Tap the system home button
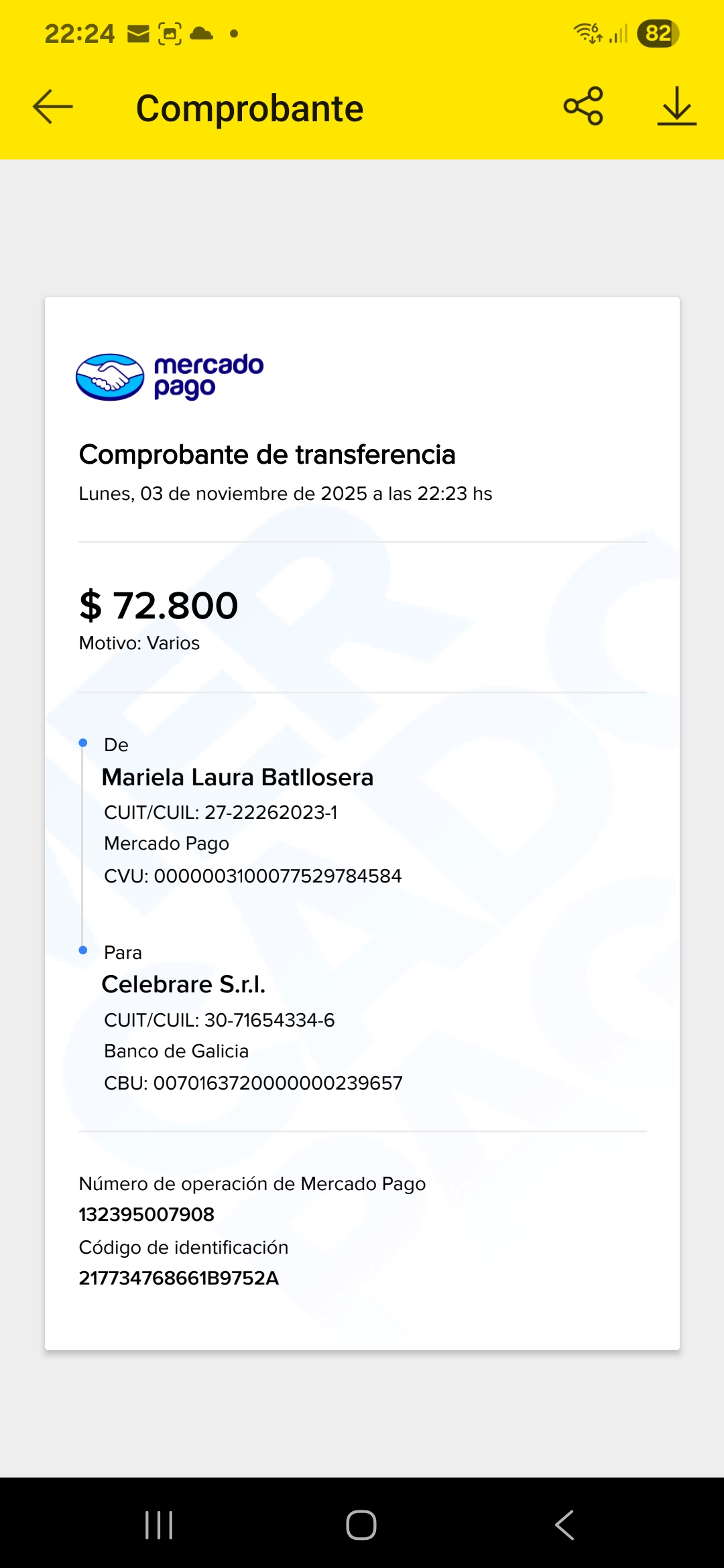The image size is (724, 1568). (361, 1525)
